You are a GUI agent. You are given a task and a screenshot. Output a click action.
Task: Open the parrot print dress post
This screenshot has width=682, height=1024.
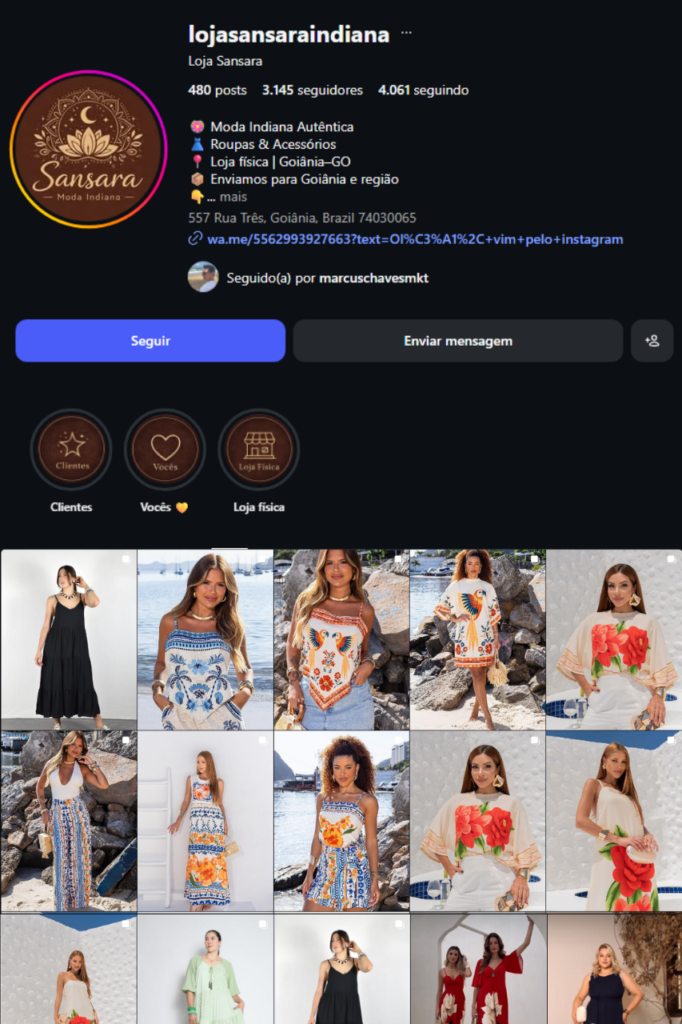477,639
